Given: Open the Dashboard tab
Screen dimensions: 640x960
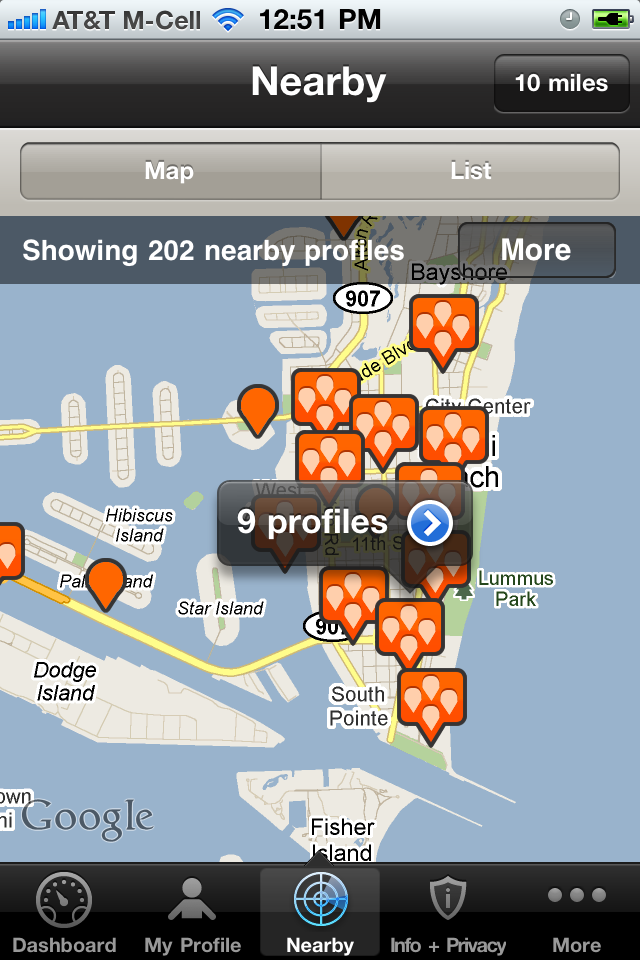Looking at the screenshot, I should (x=64, y=914).
